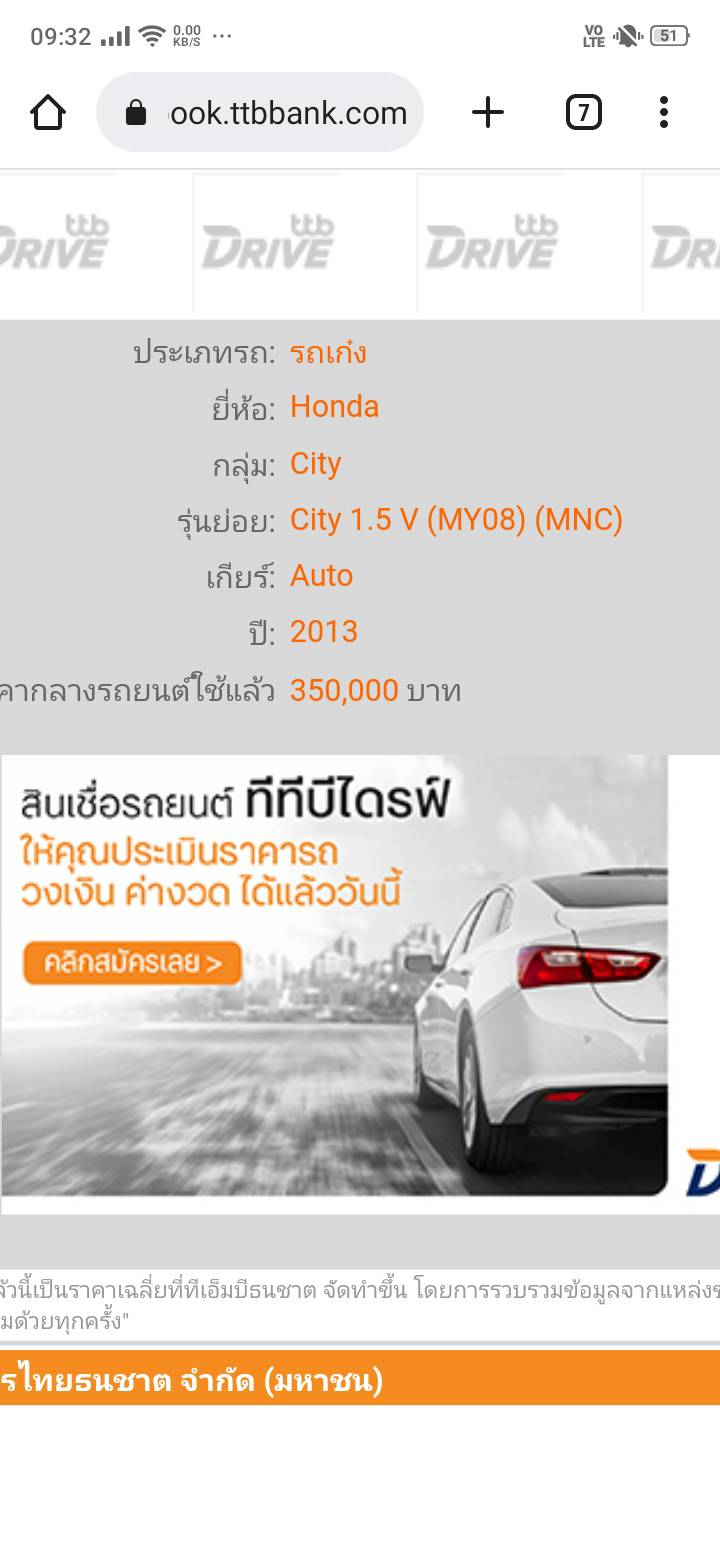The width and height of the screenshot is (720, 1560).
Task: Tap the ttbbank.com address bar
Action: coord(260,112)
